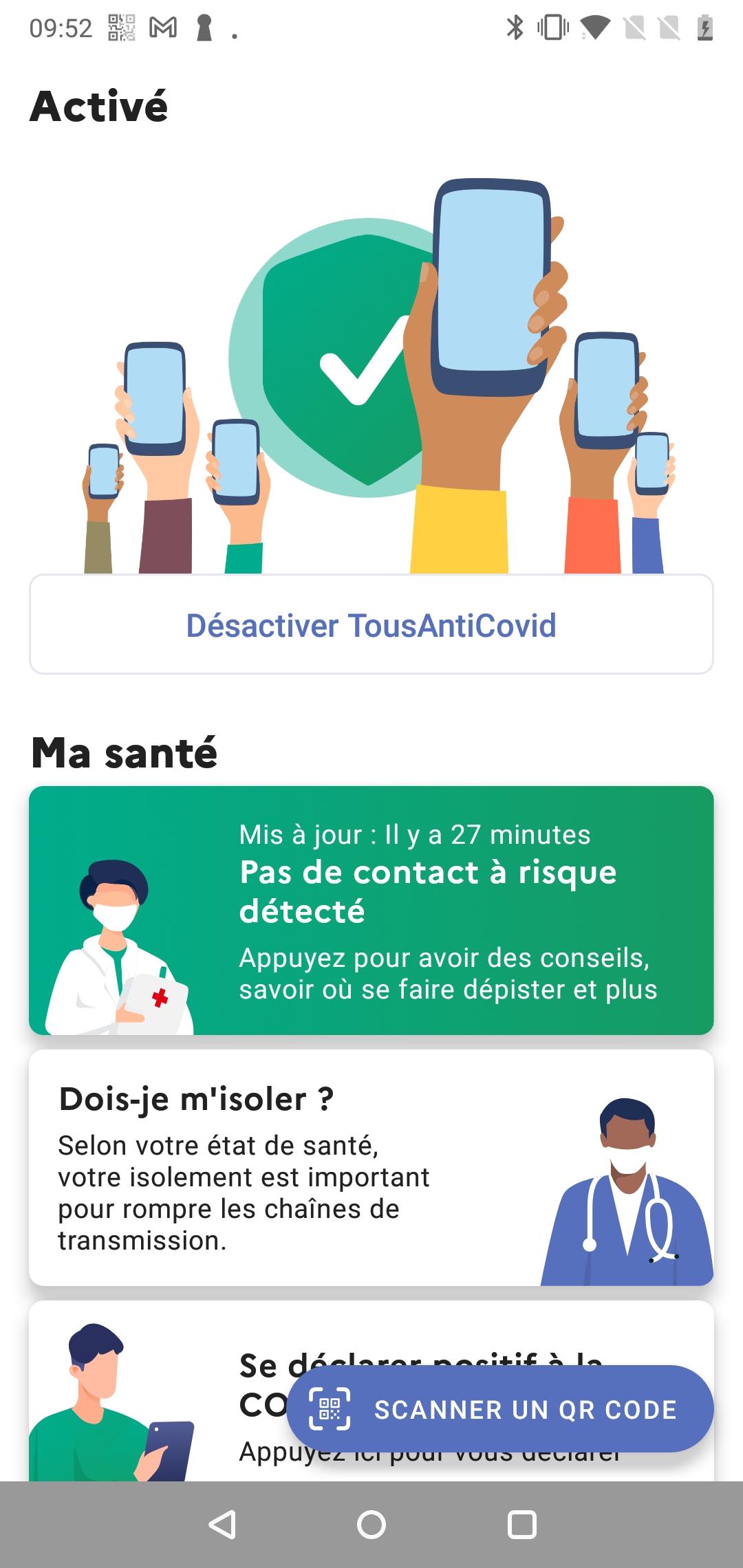Tap Désactiver TousAntiCovid button
743x1568 pixels.
[371, 625]
